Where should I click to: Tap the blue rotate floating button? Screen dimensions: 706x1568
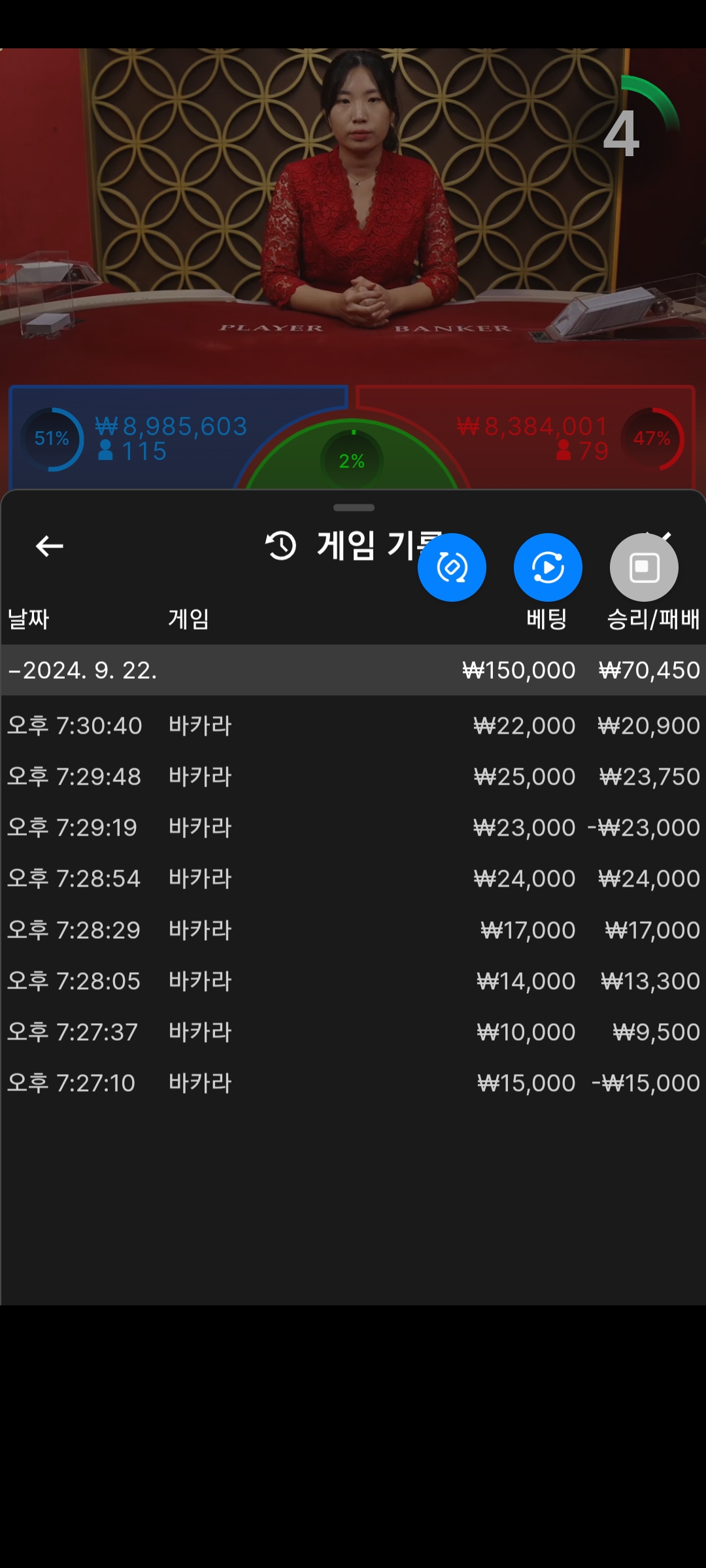coord(452,567)
